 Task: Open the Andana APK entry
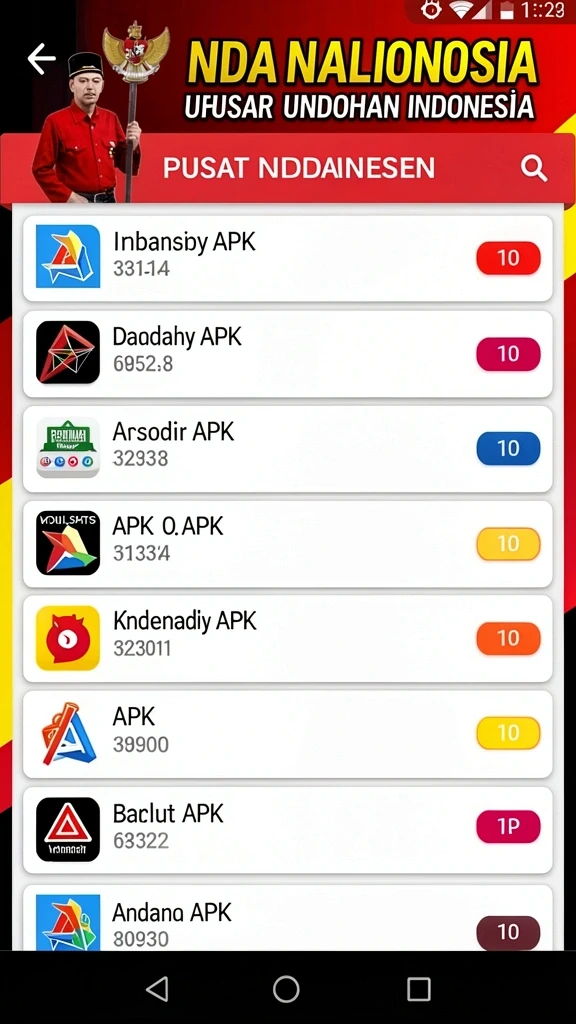pos(288,918)
